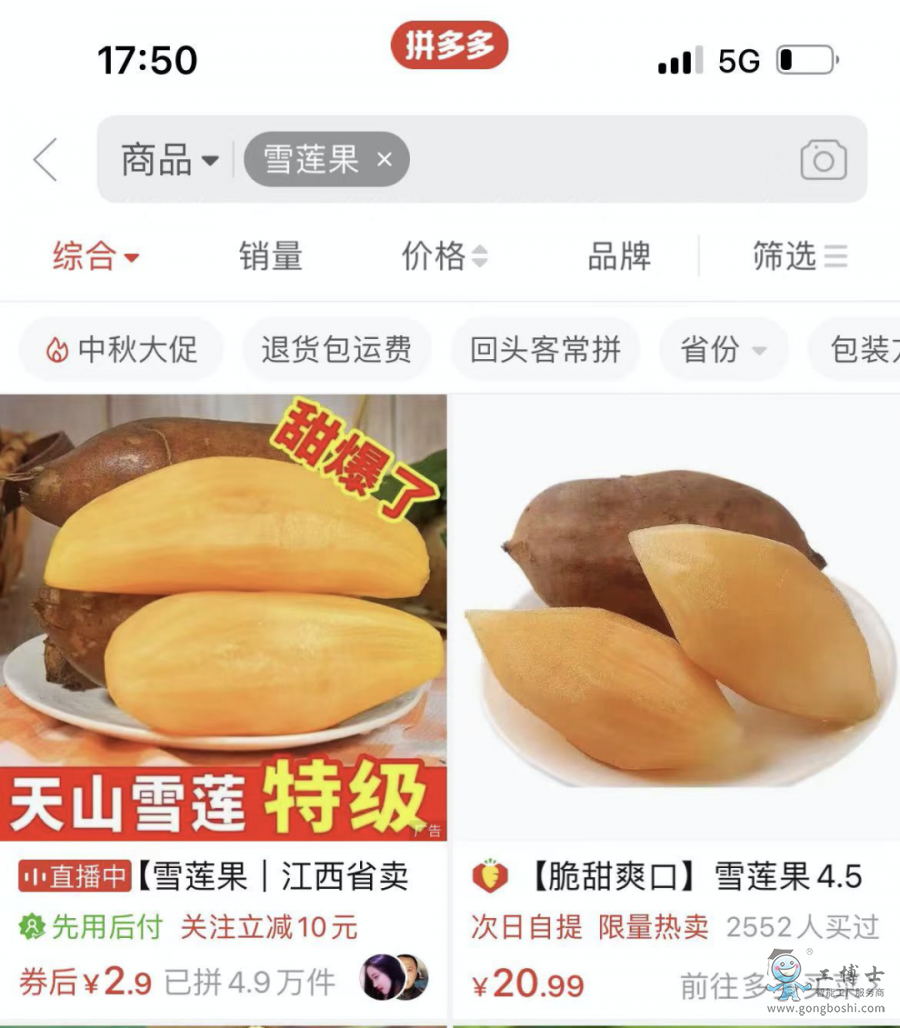Open the 省份 province selector
900x1028 pixels.
pos(722,349)
